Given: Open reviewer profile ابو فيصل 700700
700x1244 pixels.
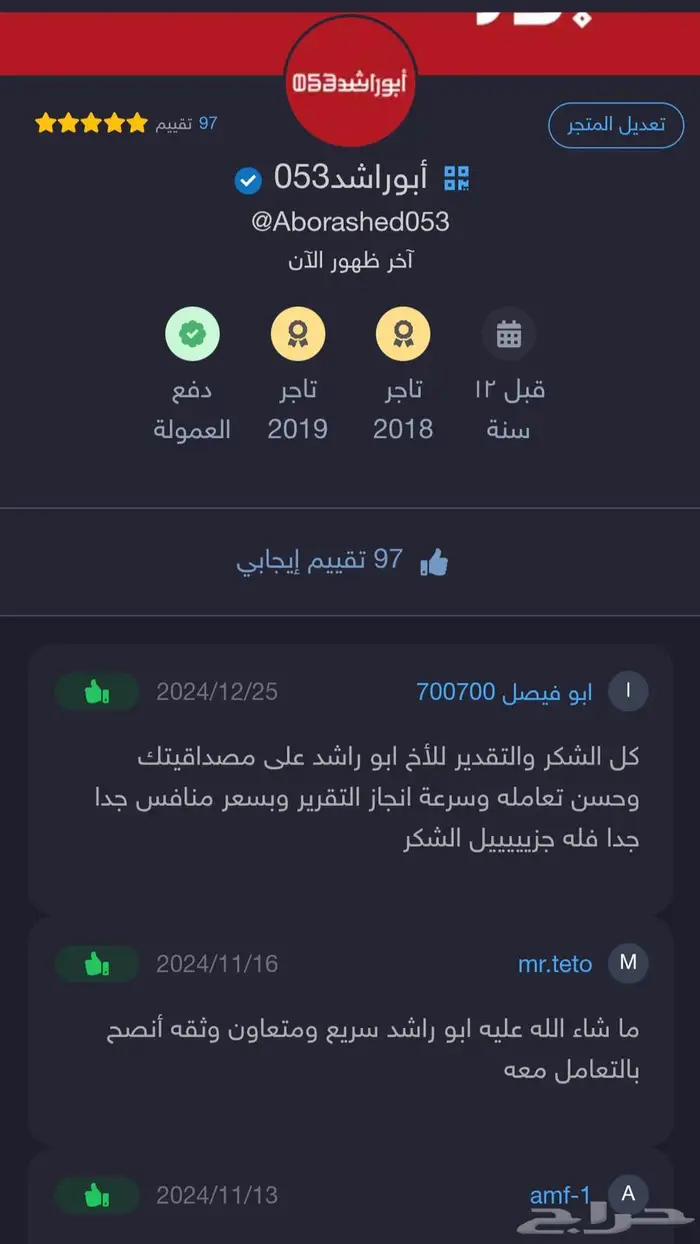Looking at the screenshot, I should tap(504, 692).
